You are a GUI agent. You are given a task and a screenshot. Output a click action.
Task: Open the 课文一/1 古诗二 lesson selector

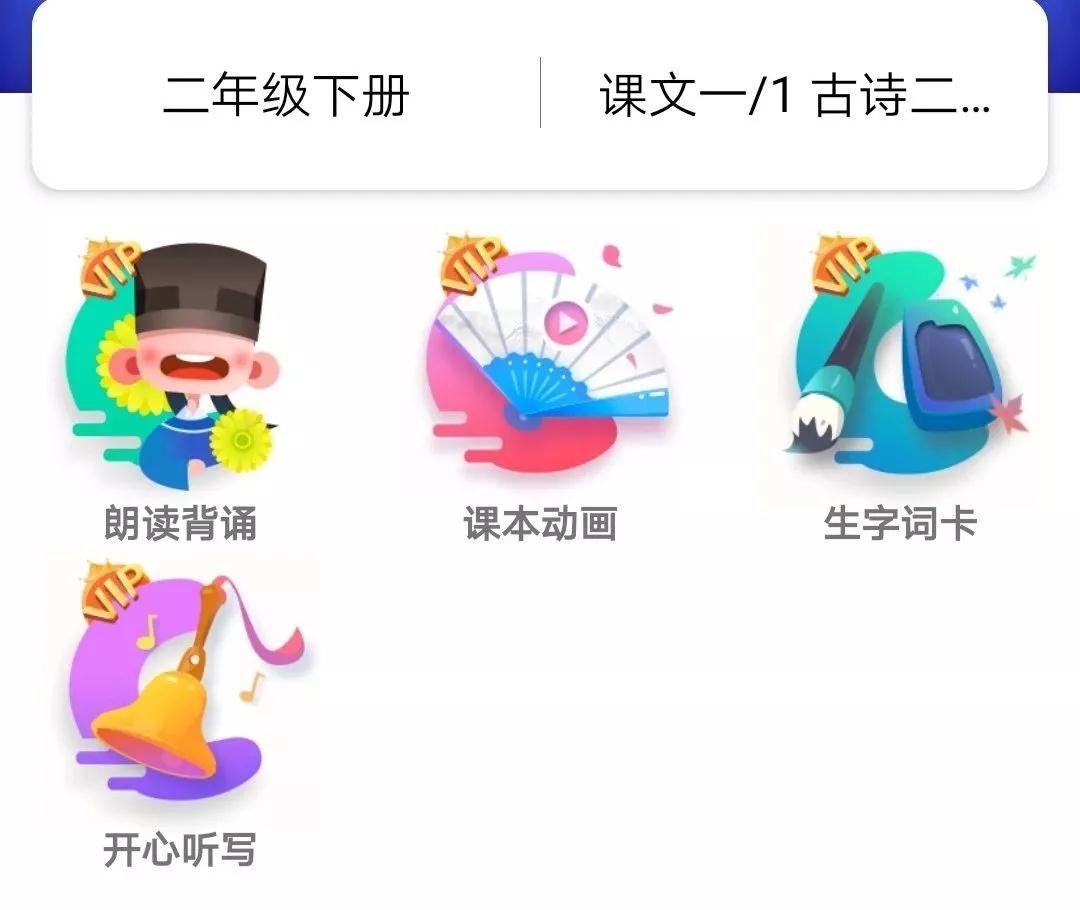coord(795,97)
